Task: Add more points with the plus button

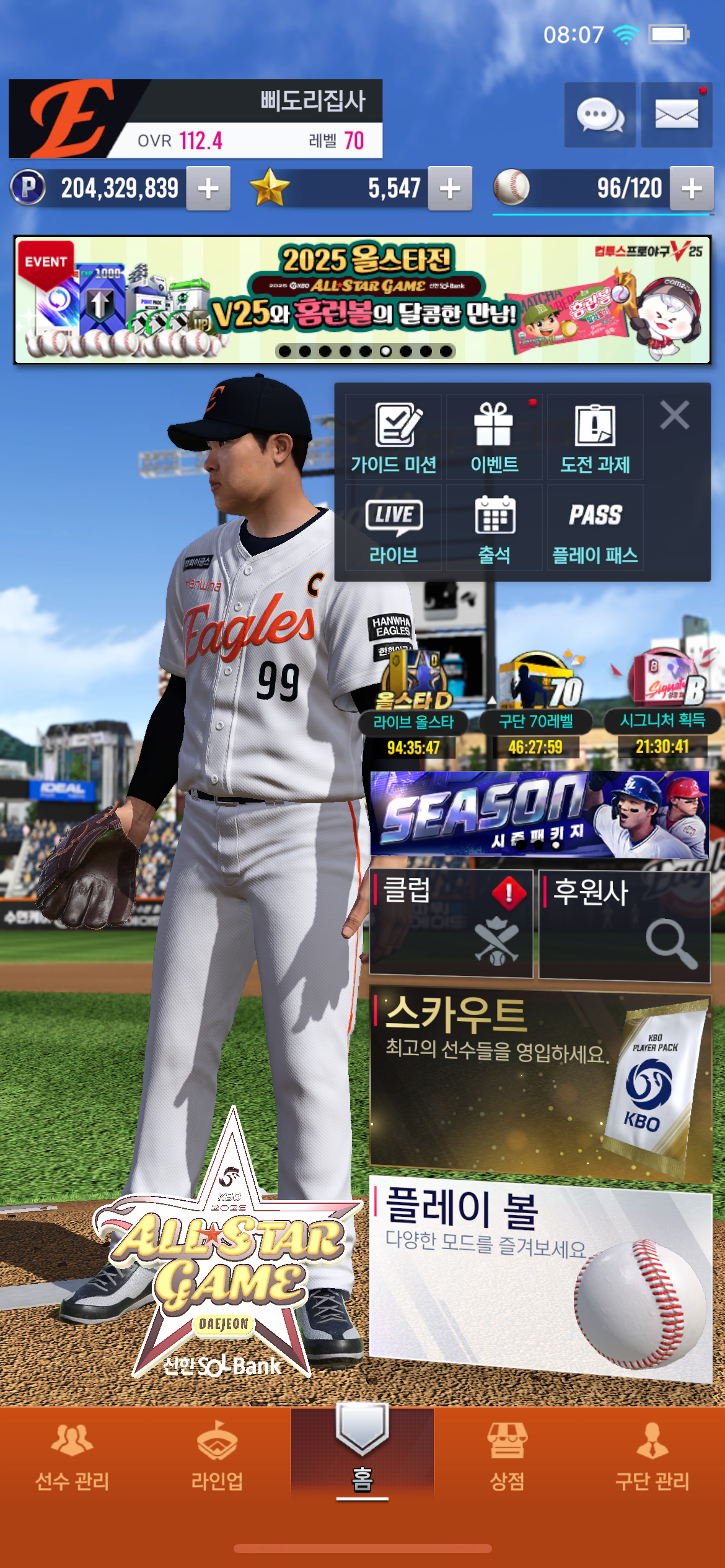Action: (209, 188)
